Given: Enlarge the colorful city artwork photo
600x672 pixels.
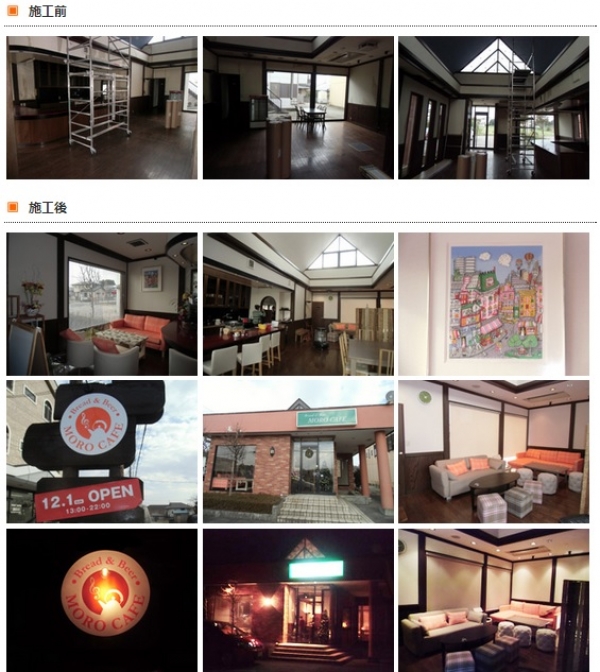Looking at the screenshot, I should tap(493, 304).
